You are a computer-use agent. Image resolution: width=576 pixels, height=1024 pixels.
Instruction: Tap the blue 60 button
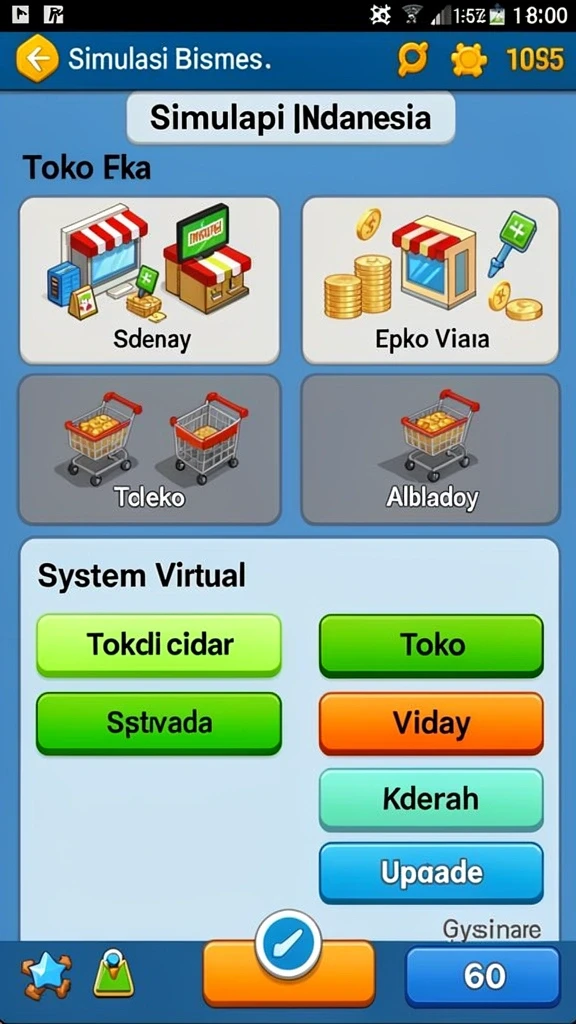(x=483, y=976)
